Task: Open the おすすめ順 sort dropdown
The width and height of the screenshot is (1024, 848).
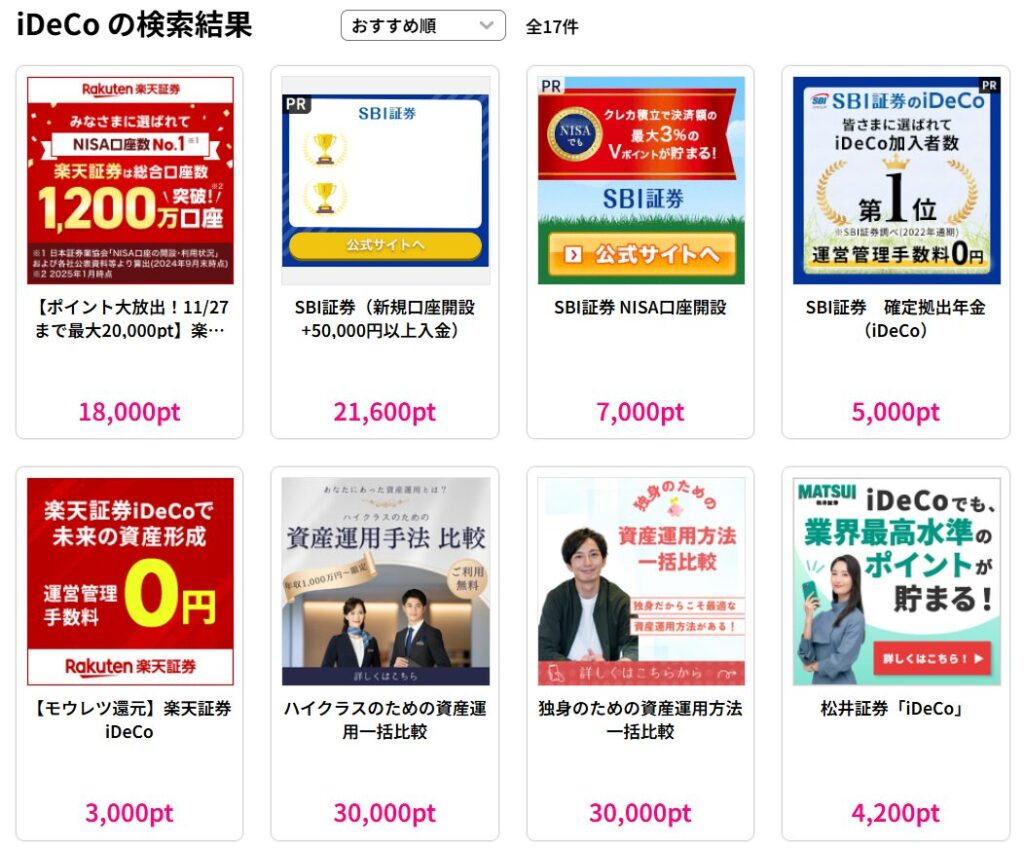Action: click(423, 26)
